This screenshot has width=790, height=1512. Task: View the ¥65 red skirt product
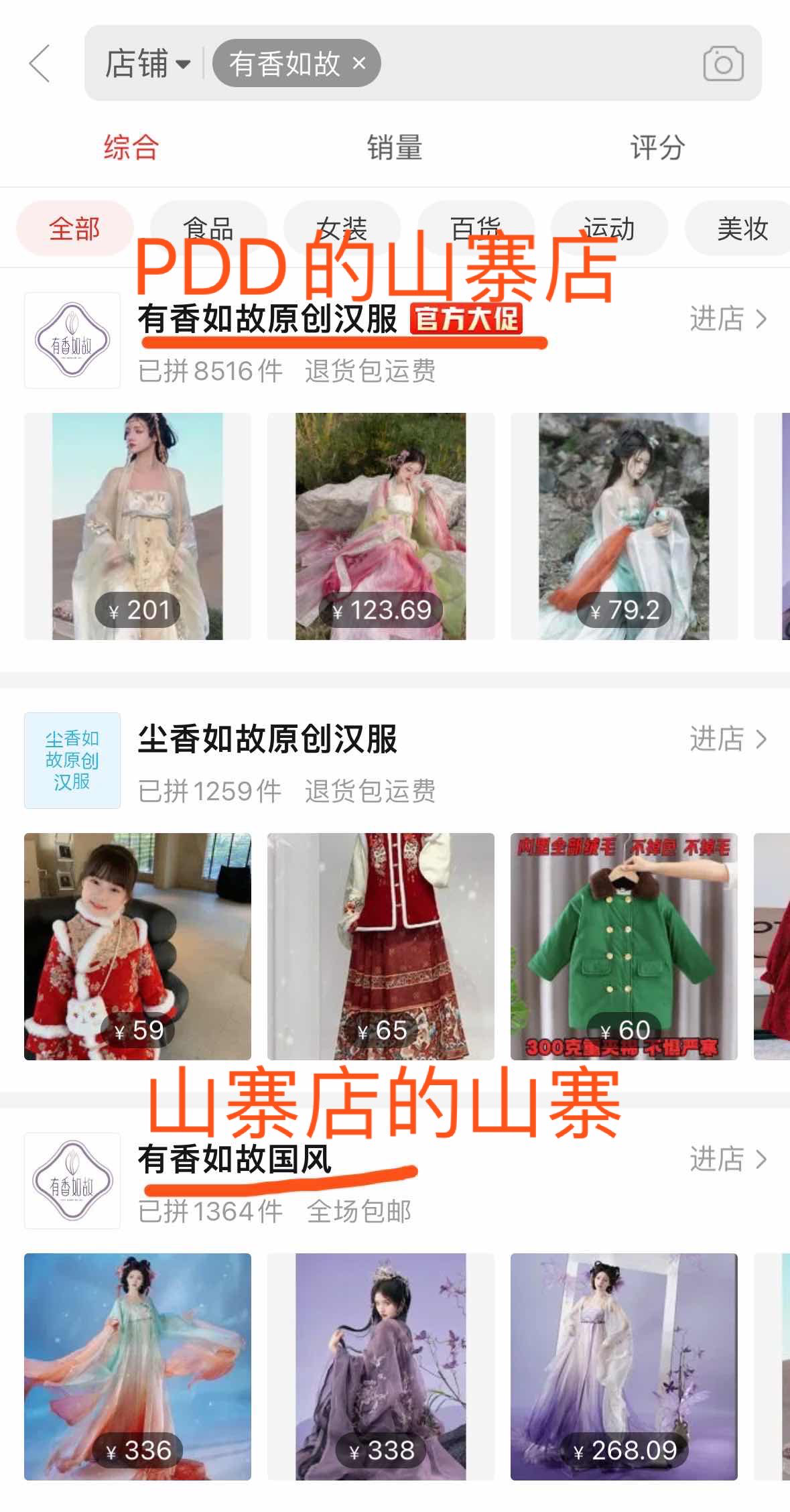click(381, 946)
